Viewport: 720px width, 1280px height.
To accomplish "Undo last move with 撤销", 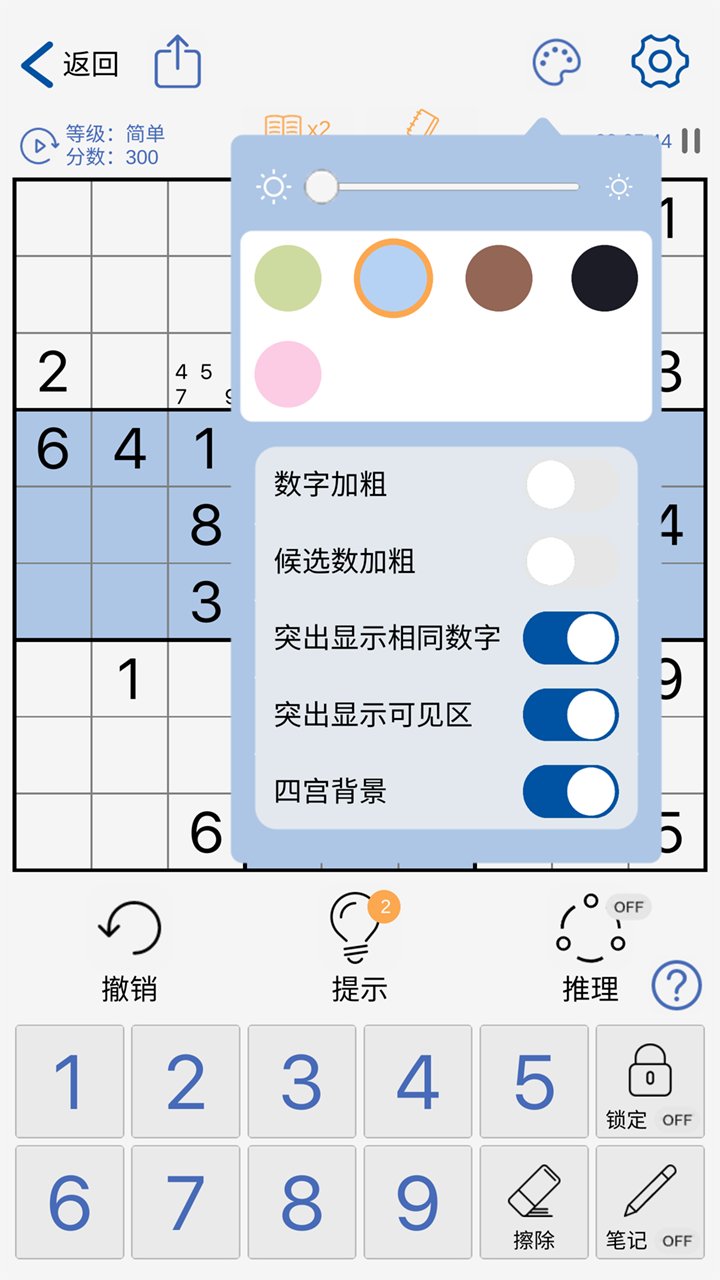I will [130, 950].
